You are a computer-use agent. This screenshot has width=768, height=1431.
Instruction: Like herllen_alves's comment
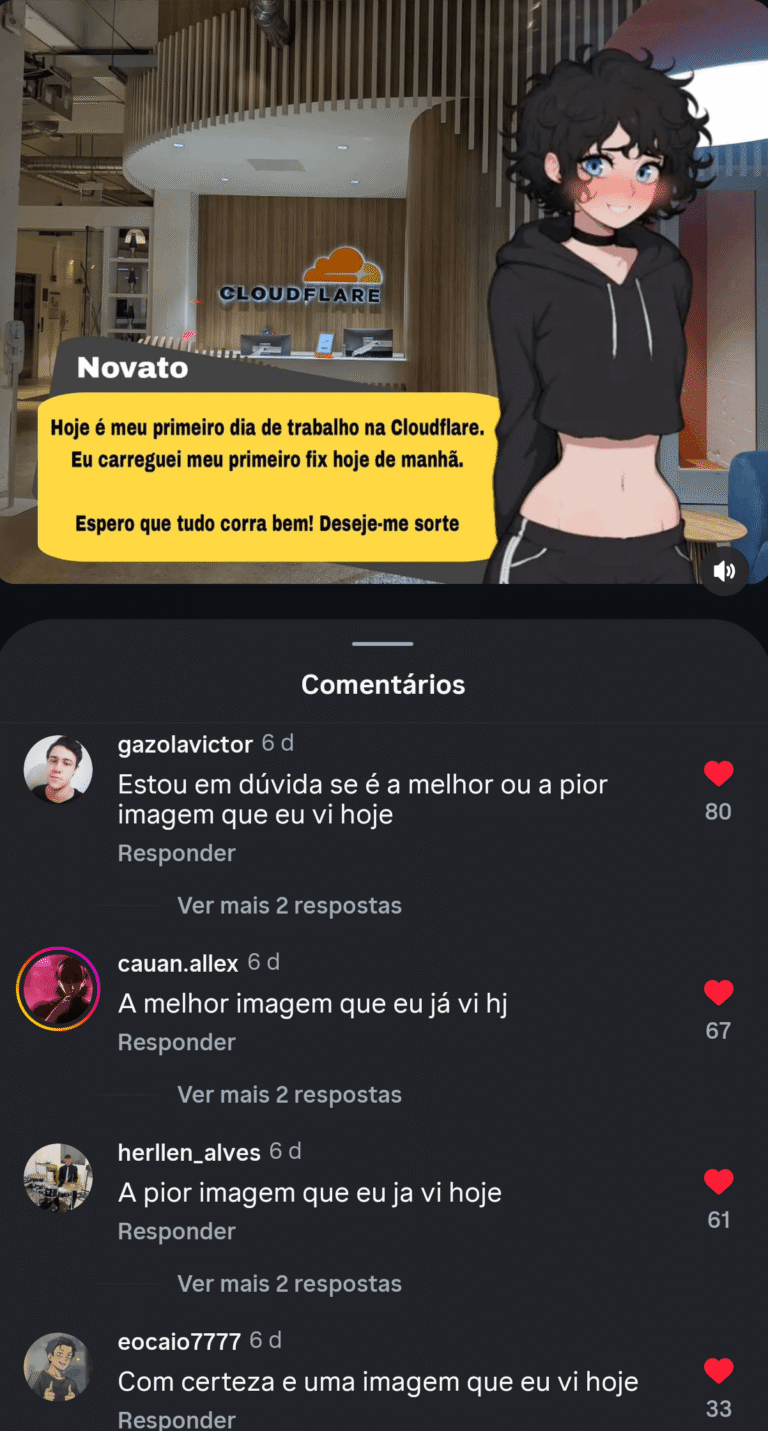coord(718,1182)
